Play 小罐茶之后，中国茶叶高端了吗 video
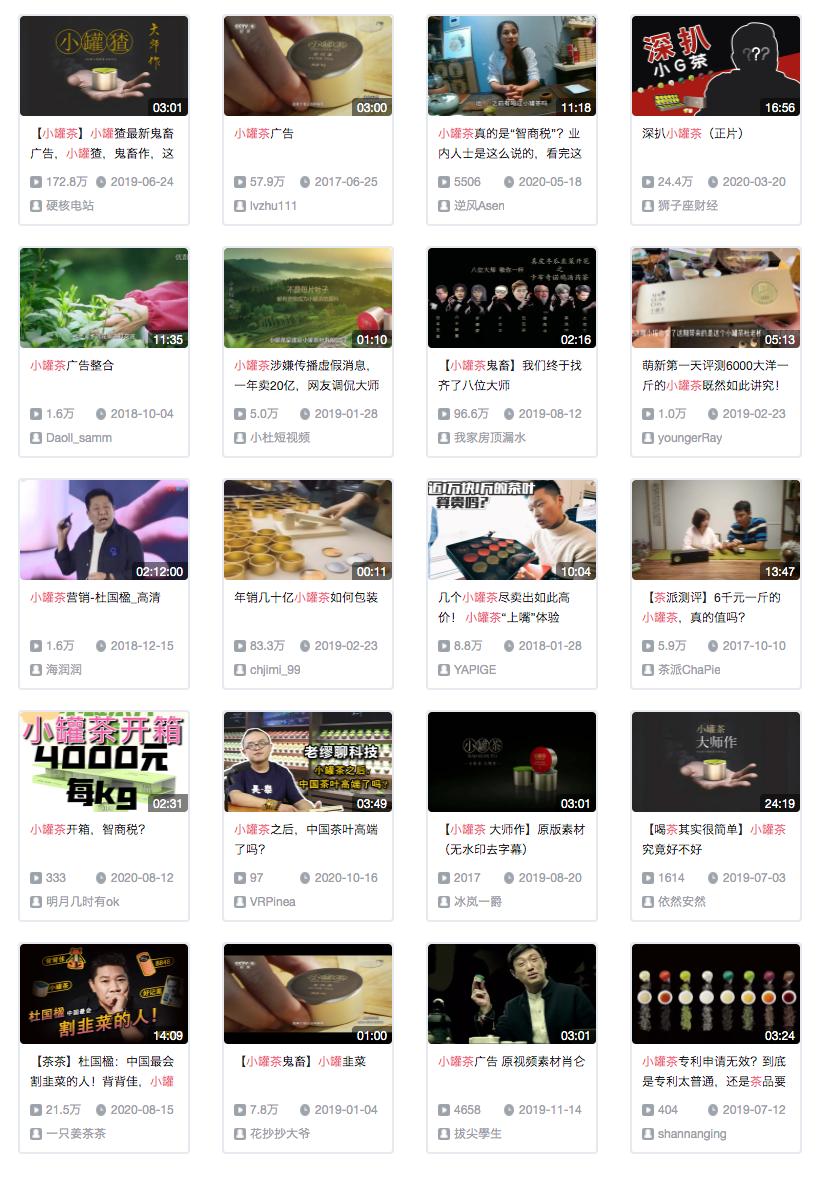 [x=307, y=762]
